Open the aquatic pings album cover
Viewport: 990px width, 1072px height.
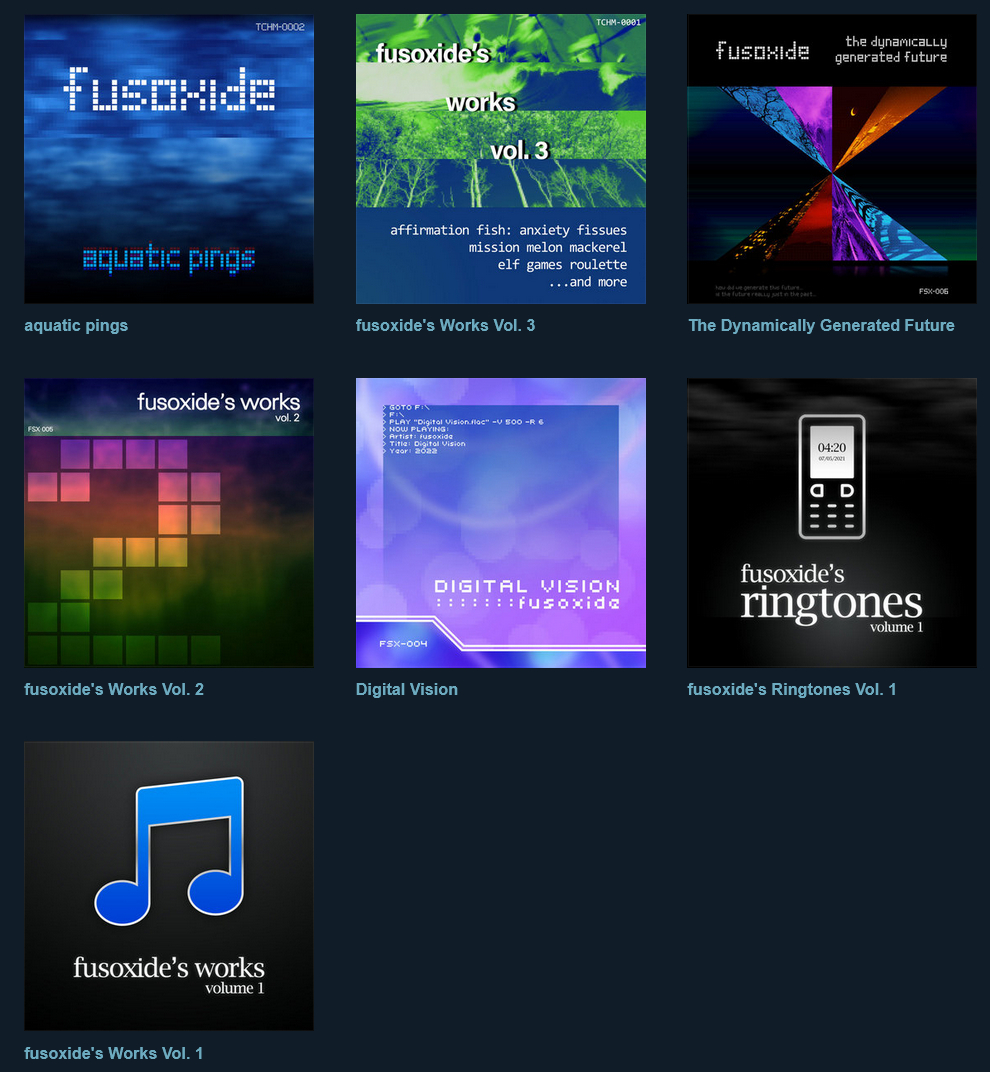tap(169, 159)
